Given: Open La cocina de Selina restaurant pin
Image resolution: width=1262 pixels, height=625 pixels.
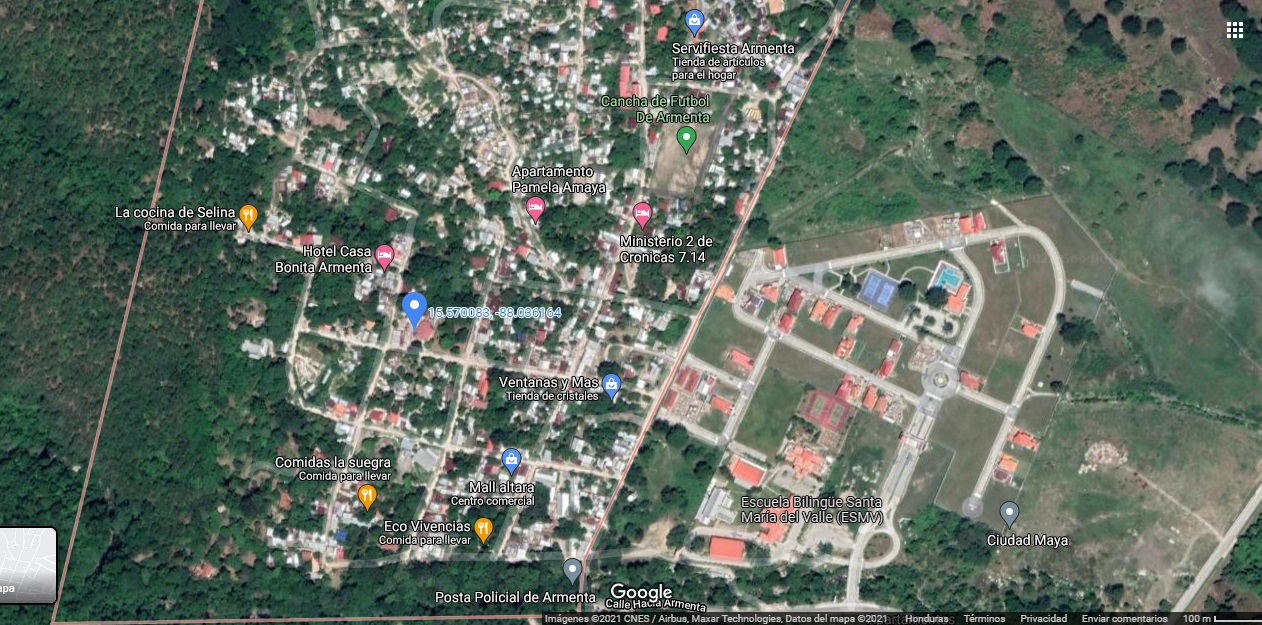Looking at the screenshot, I should click(248, 214).
